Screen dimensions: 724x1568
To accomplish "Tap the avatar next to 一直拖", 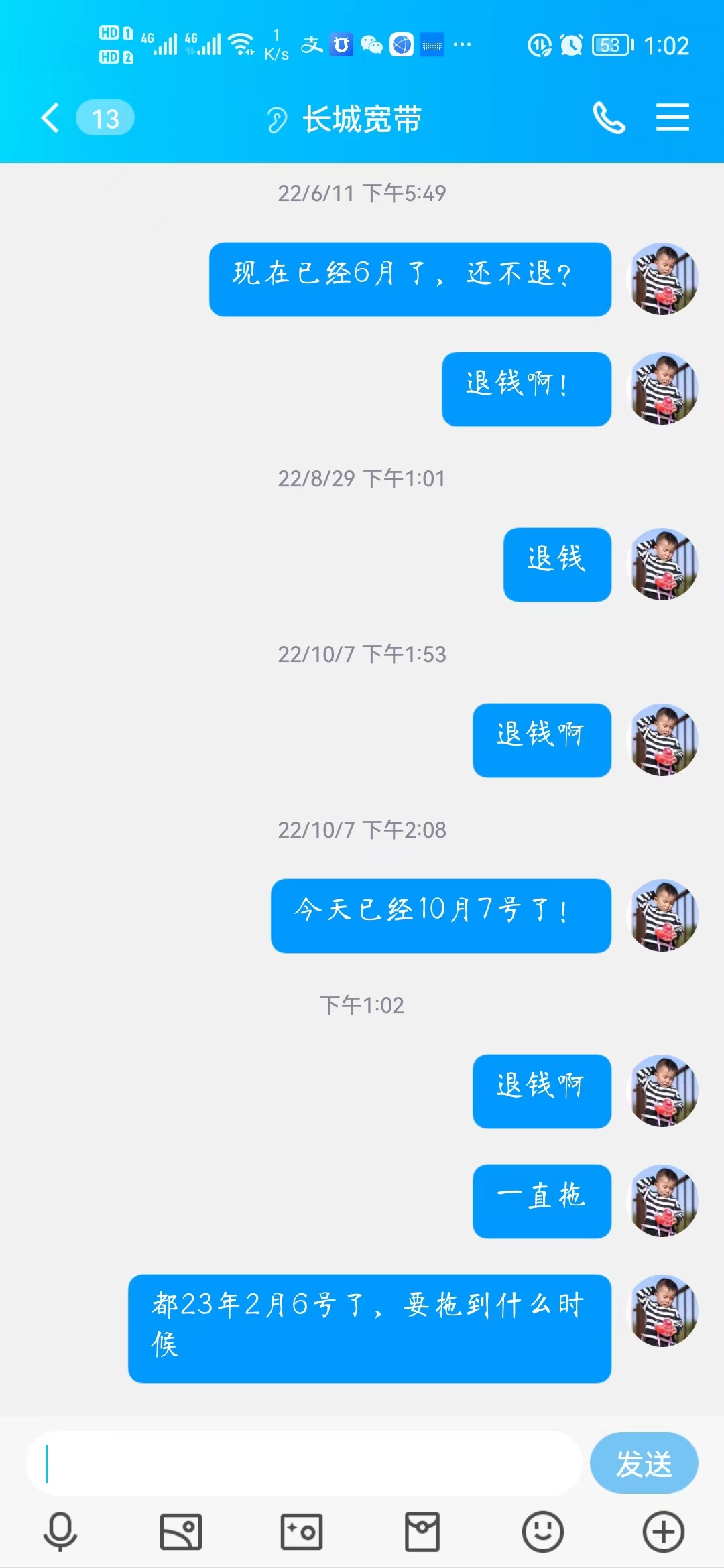I will [662, 1201].
